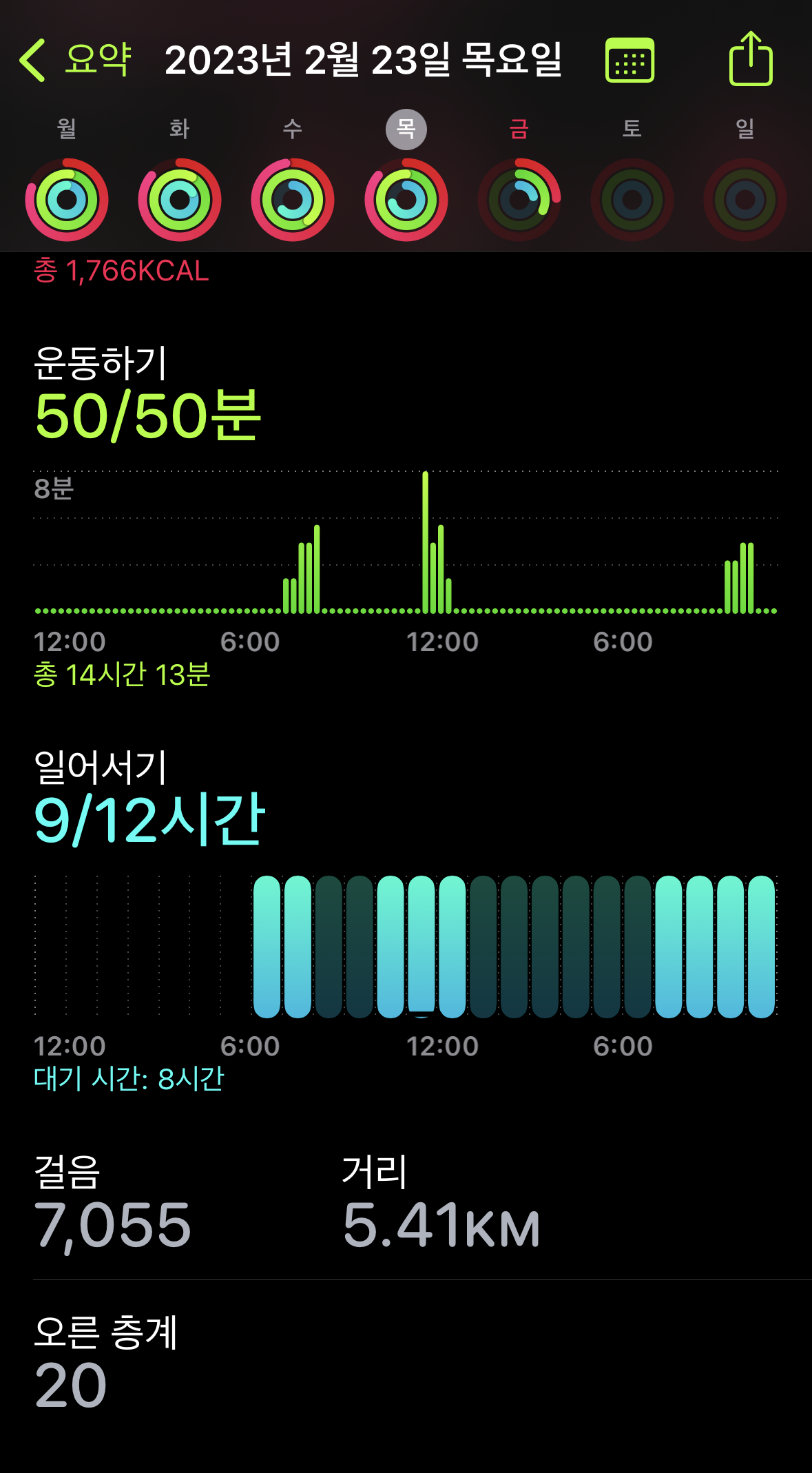The height and width of the screenshot is (1473, 812).
Task: Select Saturday (토) activity rings
Action: pos(632,200)
